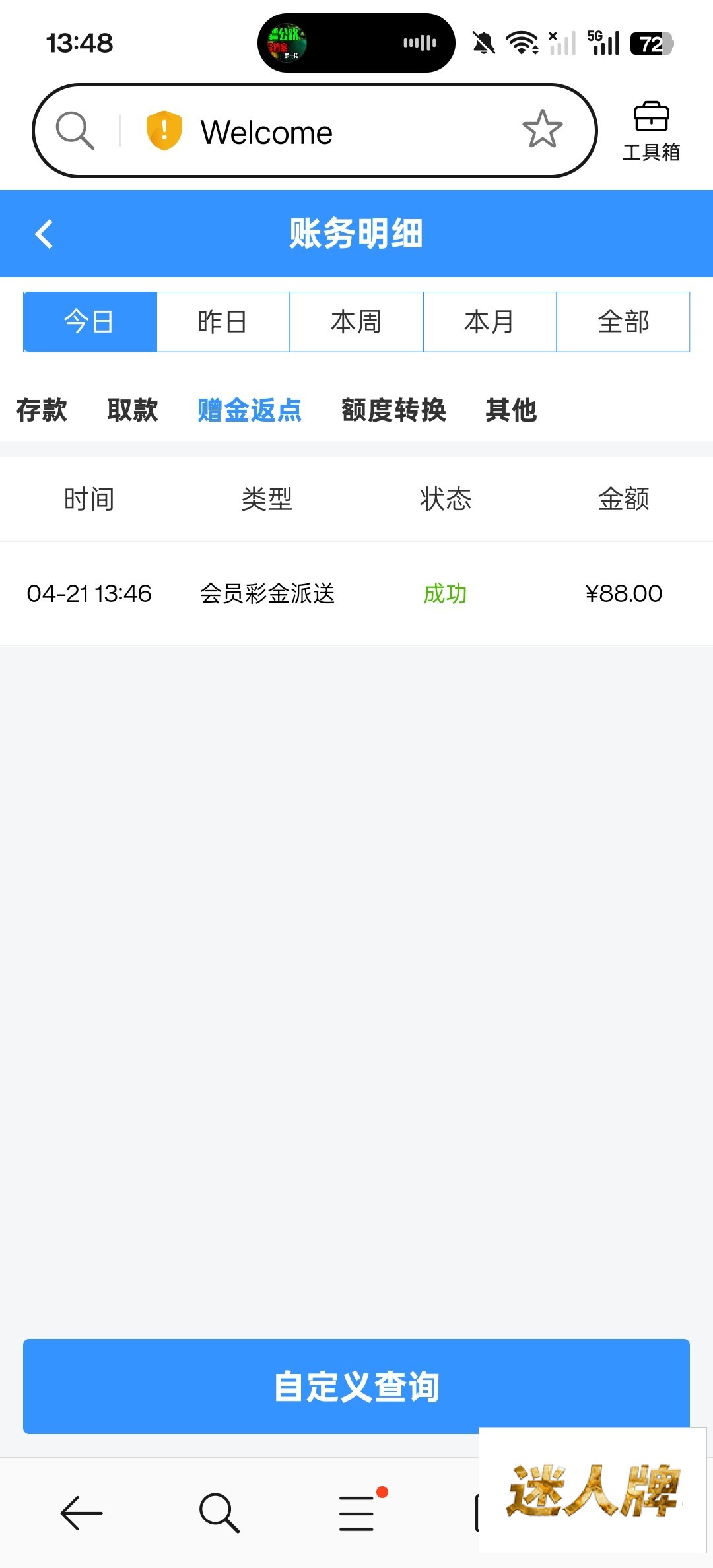Viewport: 713px width, 1568px height.
Task: Open the browser menu with red dot
Action: 357,1513
